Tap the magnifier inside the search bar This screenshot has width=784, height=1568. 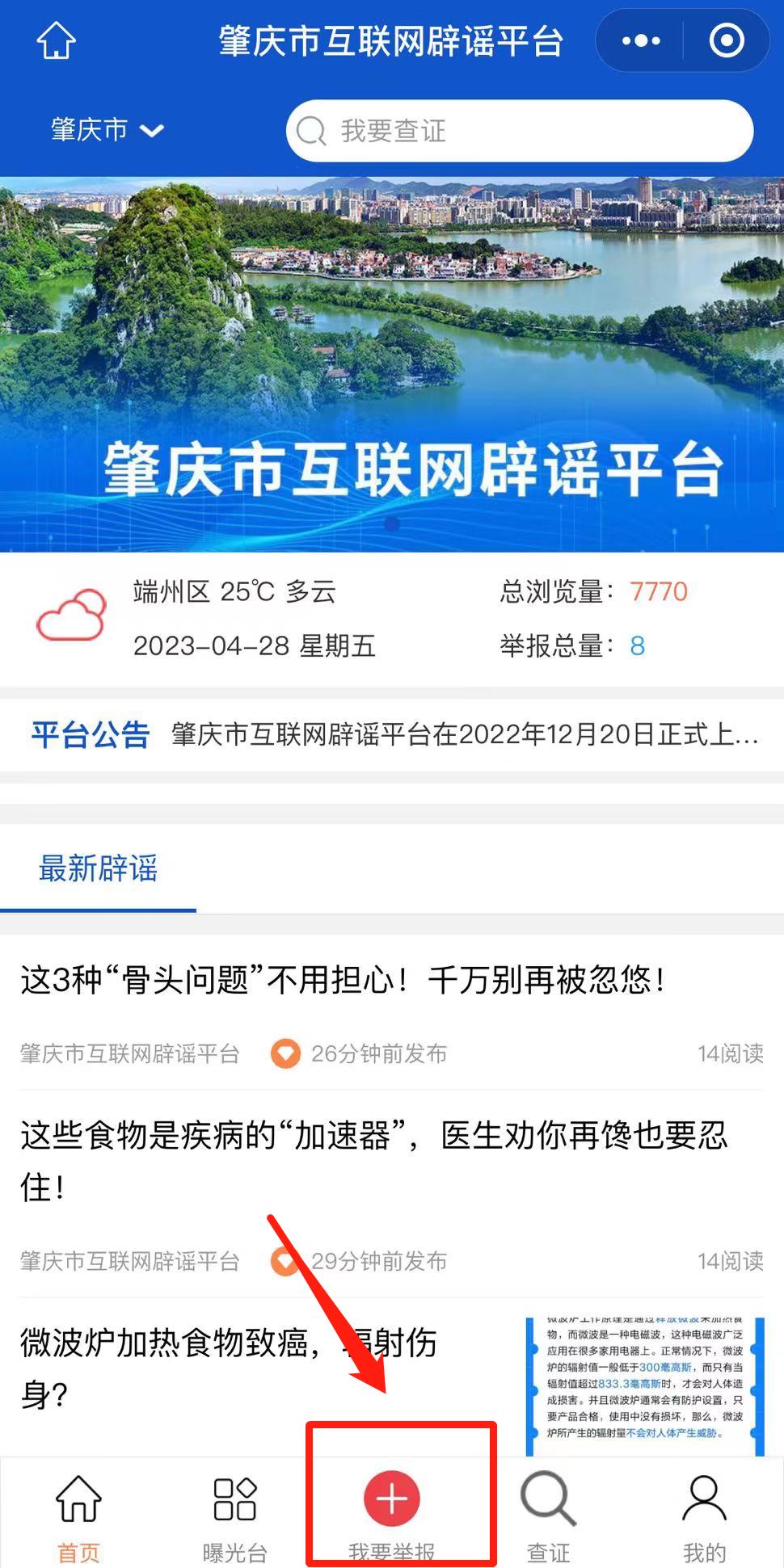[311, 130]
